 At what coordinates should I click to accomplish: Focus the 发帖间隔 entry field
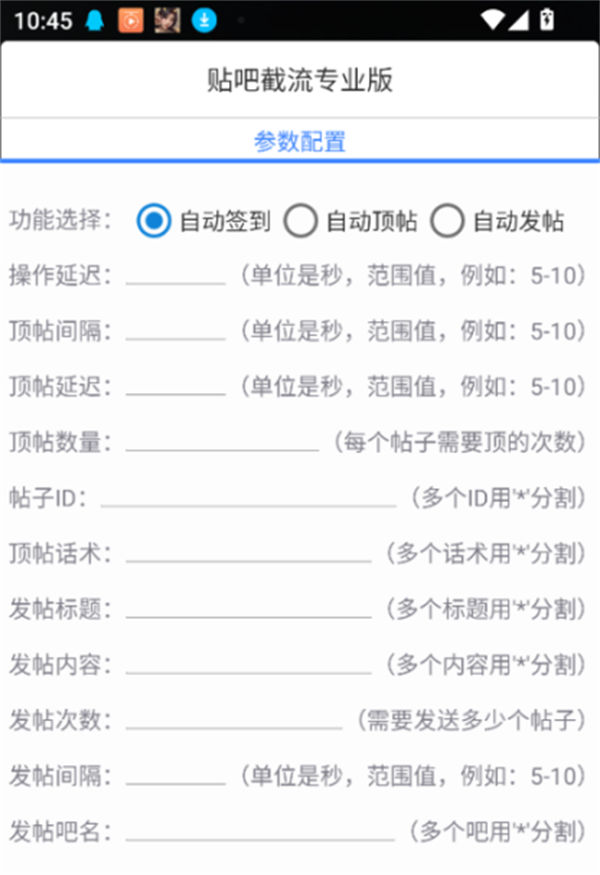[176, 775]
